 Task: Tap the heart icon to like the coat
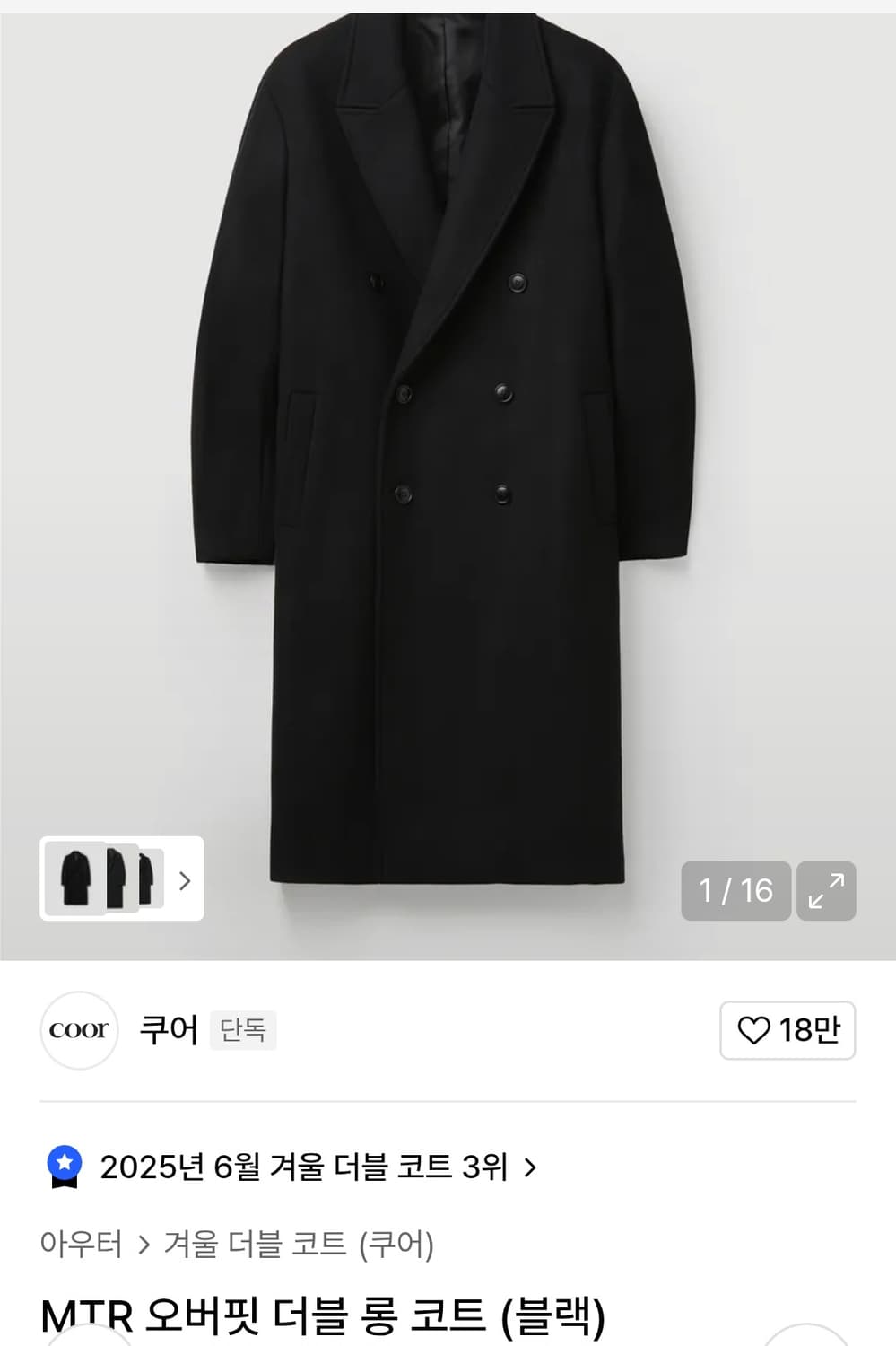(754, 1031)
